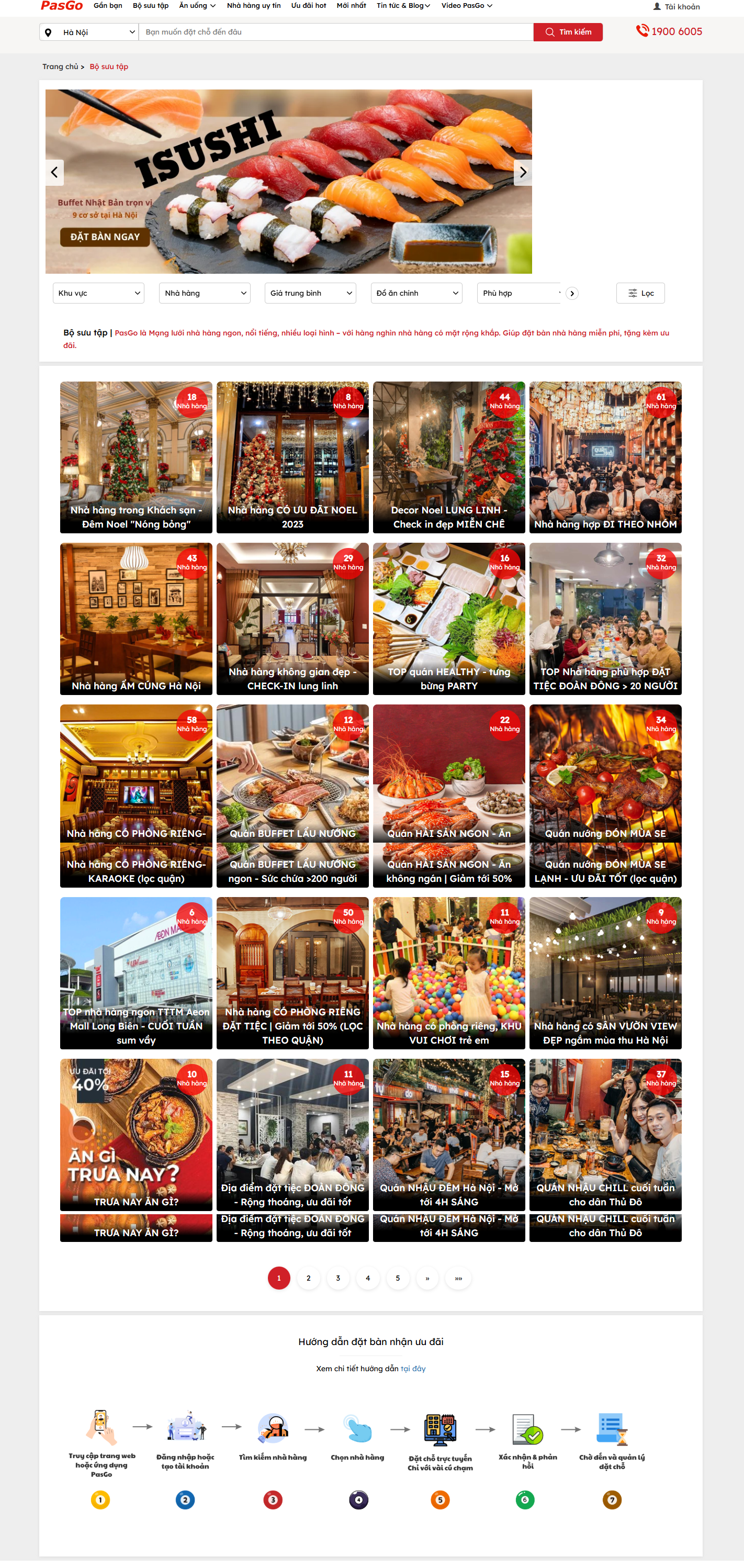Click the Trang chủ breadcrumb link
744x1568 pixels.
(60, 67)
